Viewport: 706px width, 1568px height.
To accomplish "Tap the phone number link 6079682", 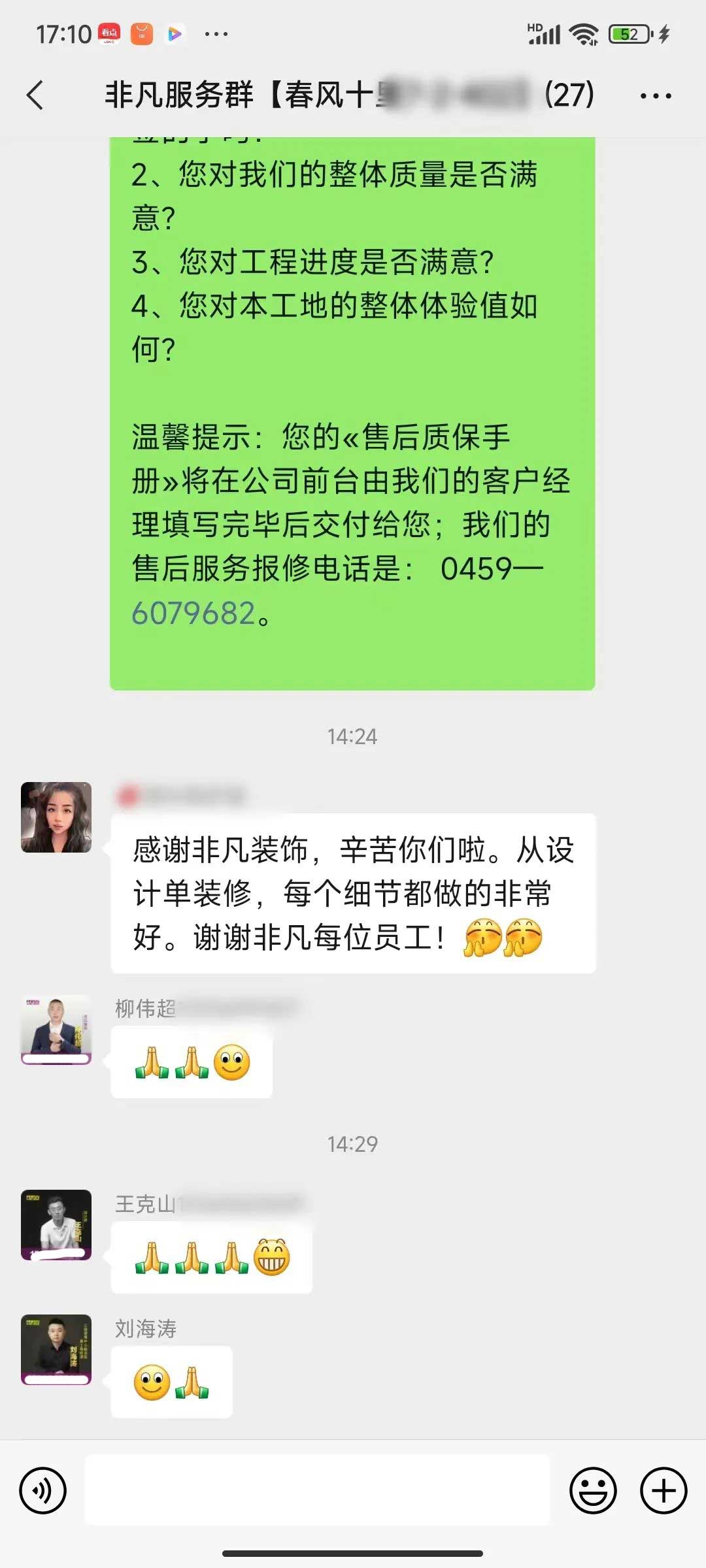I will (193, 613).
